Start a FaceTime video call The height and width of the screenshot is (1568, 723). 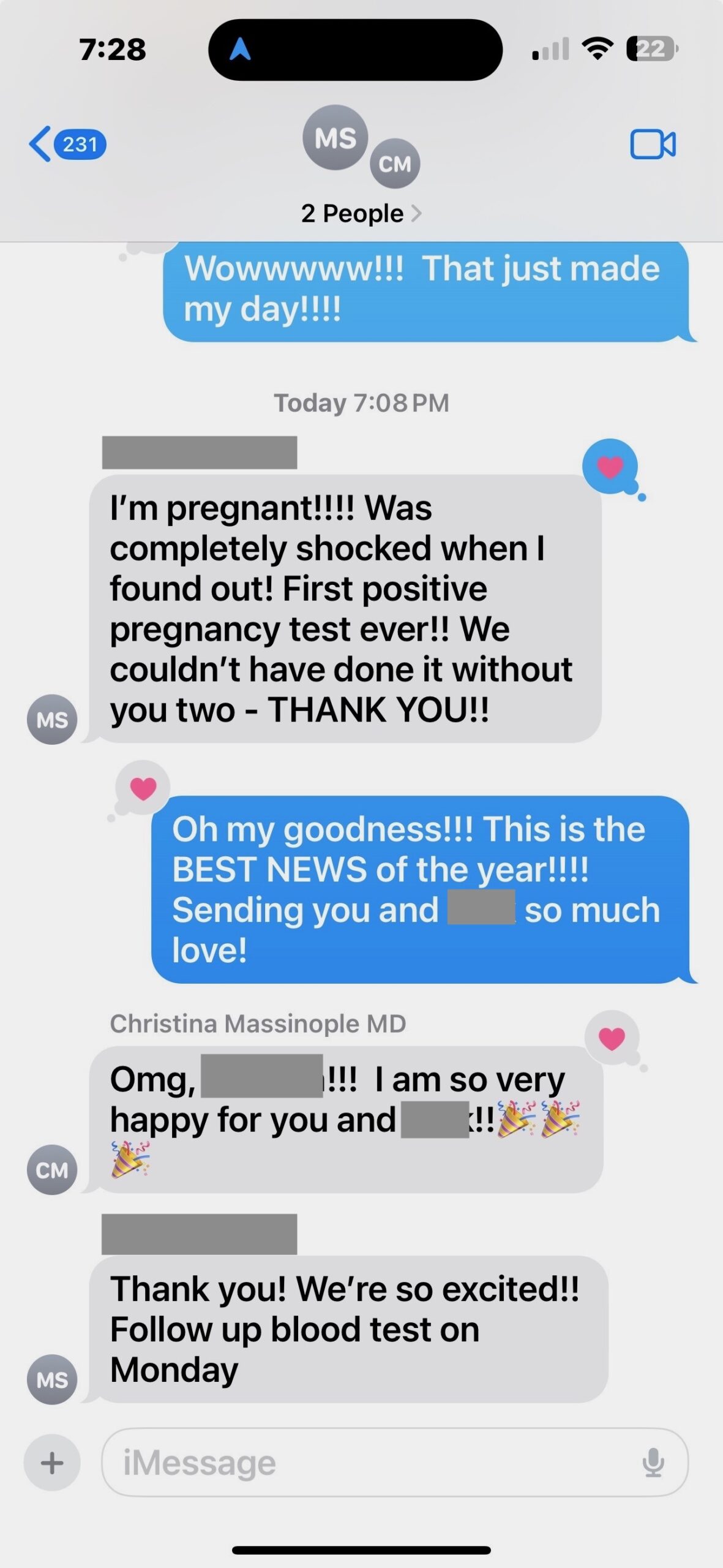tap(653, 145)
